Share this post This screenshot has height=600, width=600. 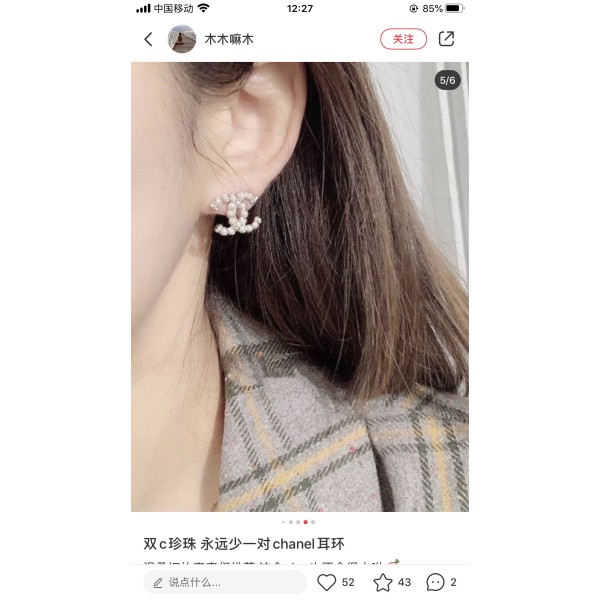click(x=447, y=39)
